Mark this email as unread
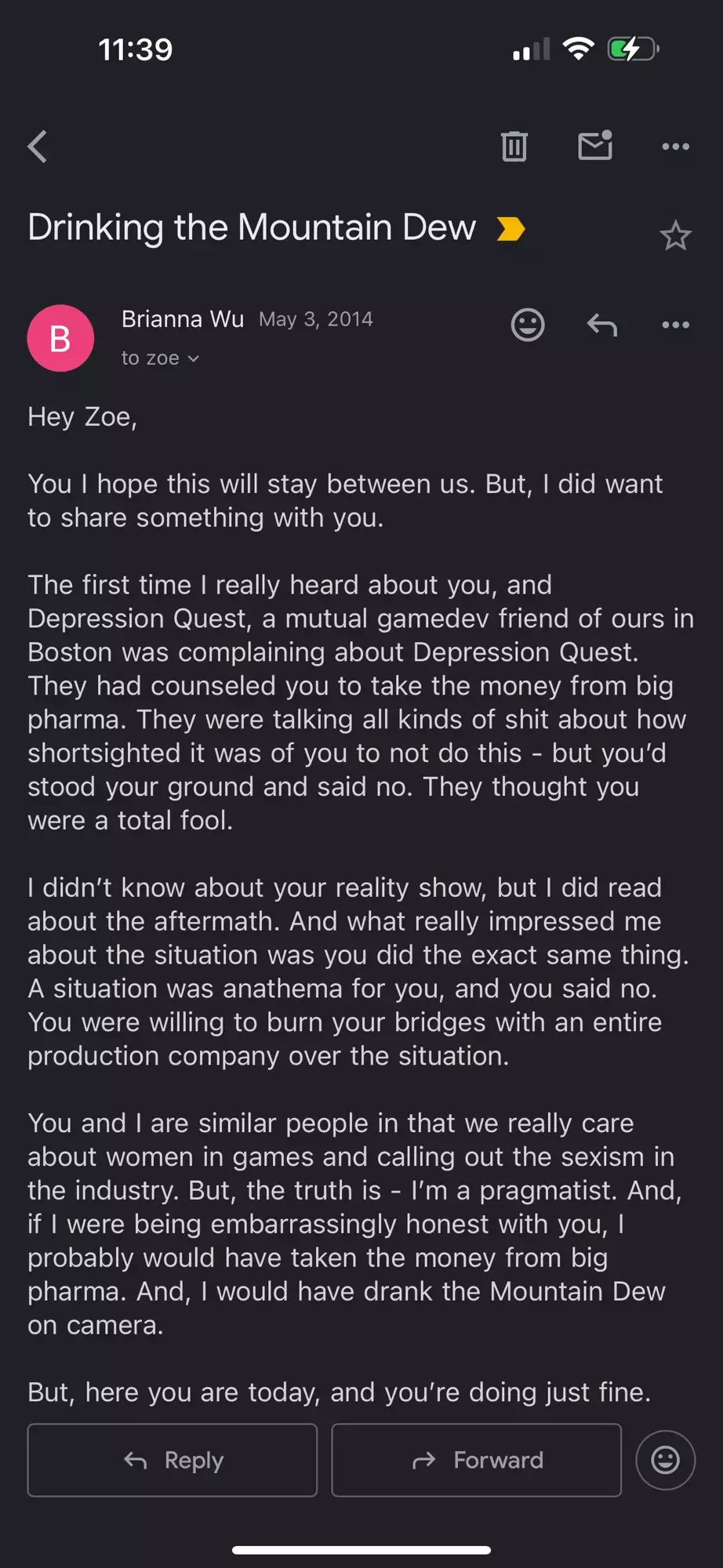The width and height of the screenshot is (723, 1568). point(595,146)
